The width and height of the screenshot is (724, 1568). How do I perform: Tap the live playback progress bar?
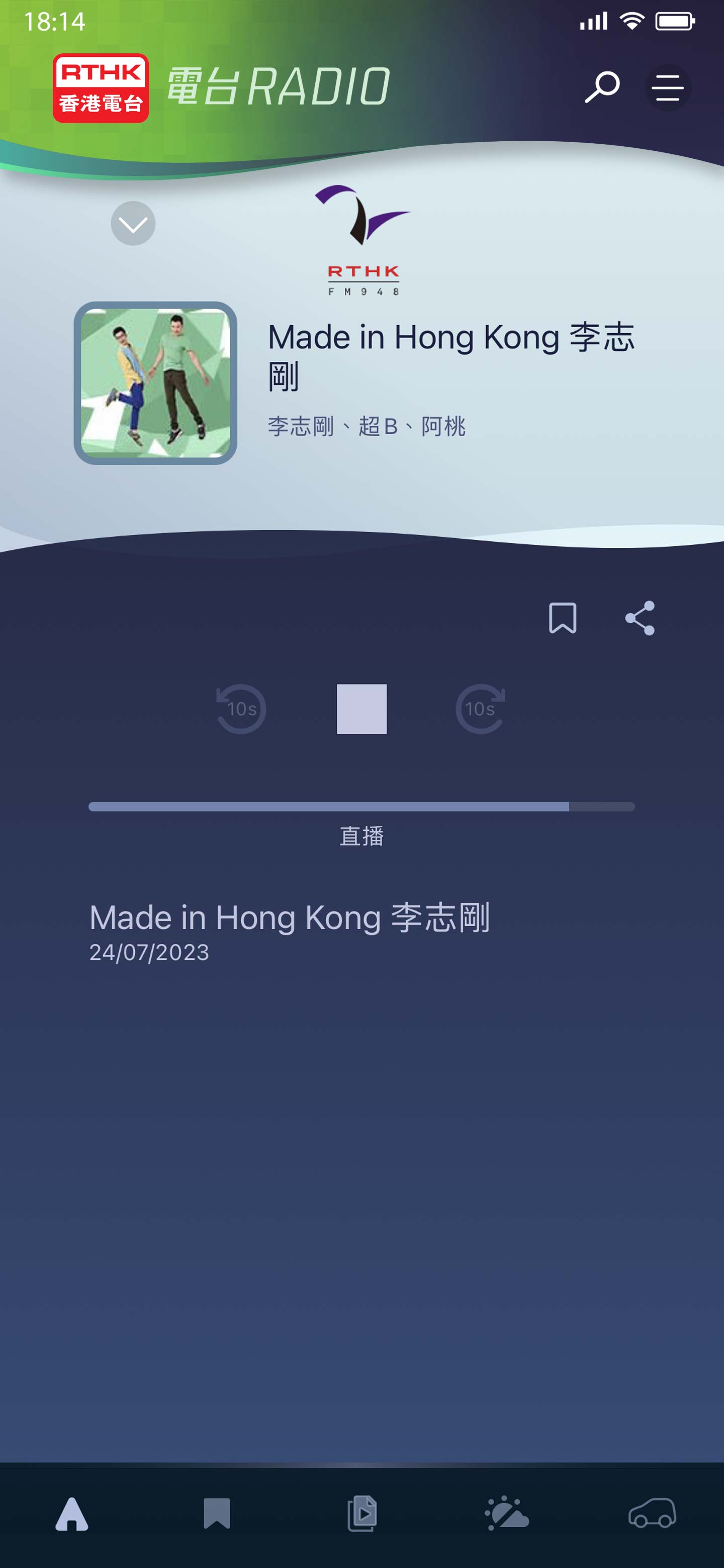(361, 807)
